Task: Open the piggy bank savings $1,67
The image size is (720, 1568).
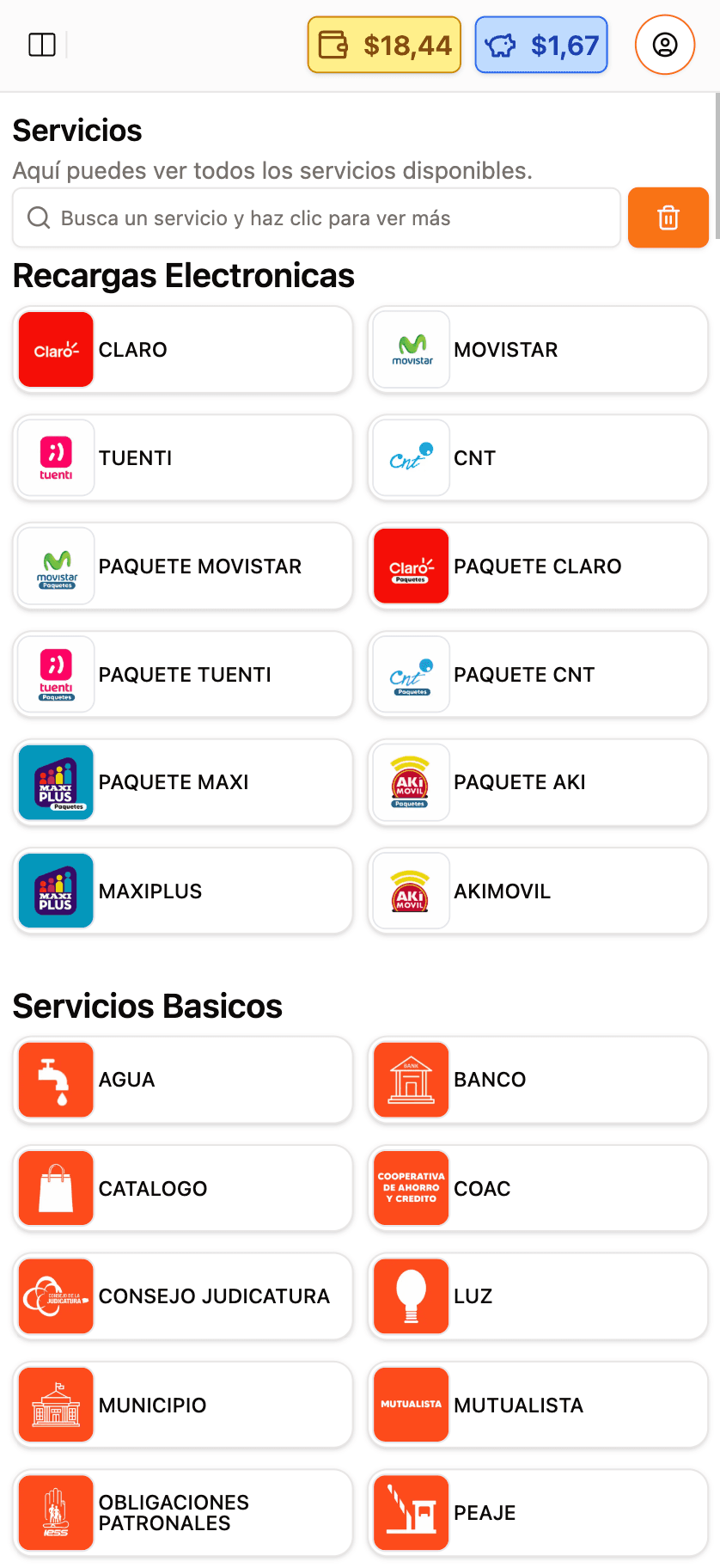Action: 541,45
